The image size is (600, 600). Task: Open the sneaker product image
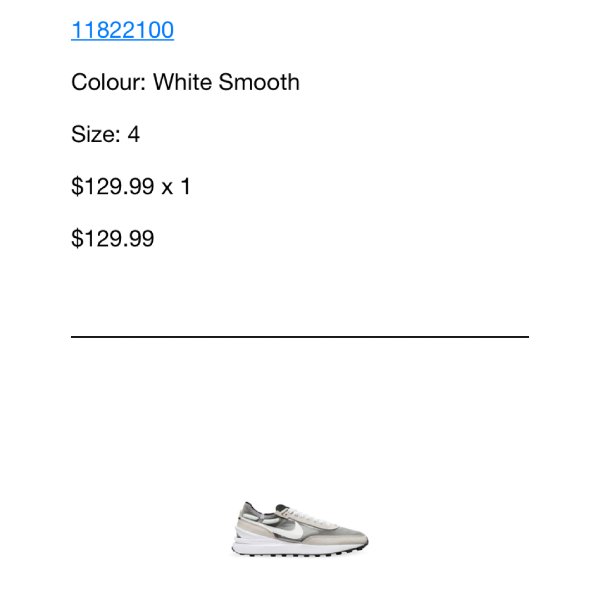pos(300,526)
